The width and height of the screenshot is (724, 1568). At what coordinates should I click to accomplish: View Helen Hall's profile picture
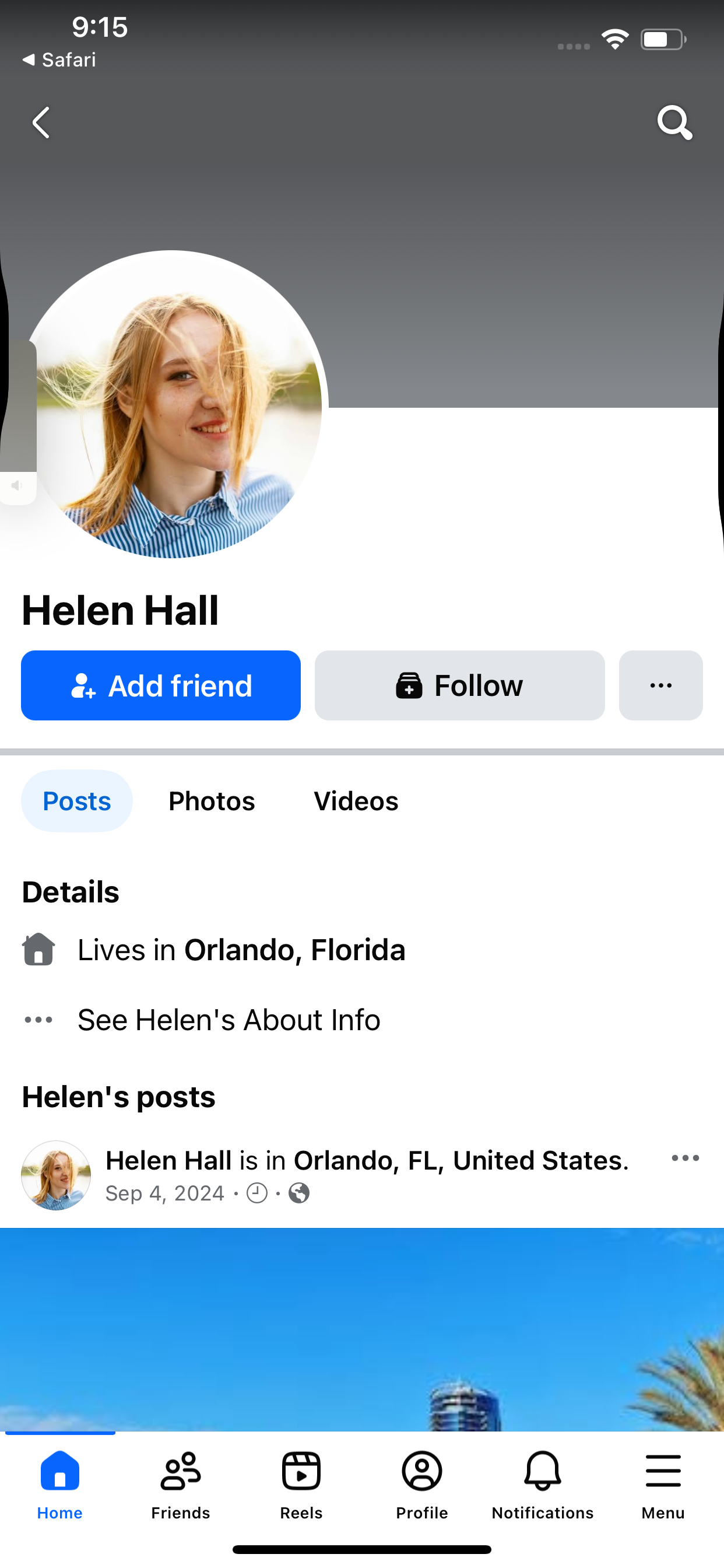(x=175, y=404)
